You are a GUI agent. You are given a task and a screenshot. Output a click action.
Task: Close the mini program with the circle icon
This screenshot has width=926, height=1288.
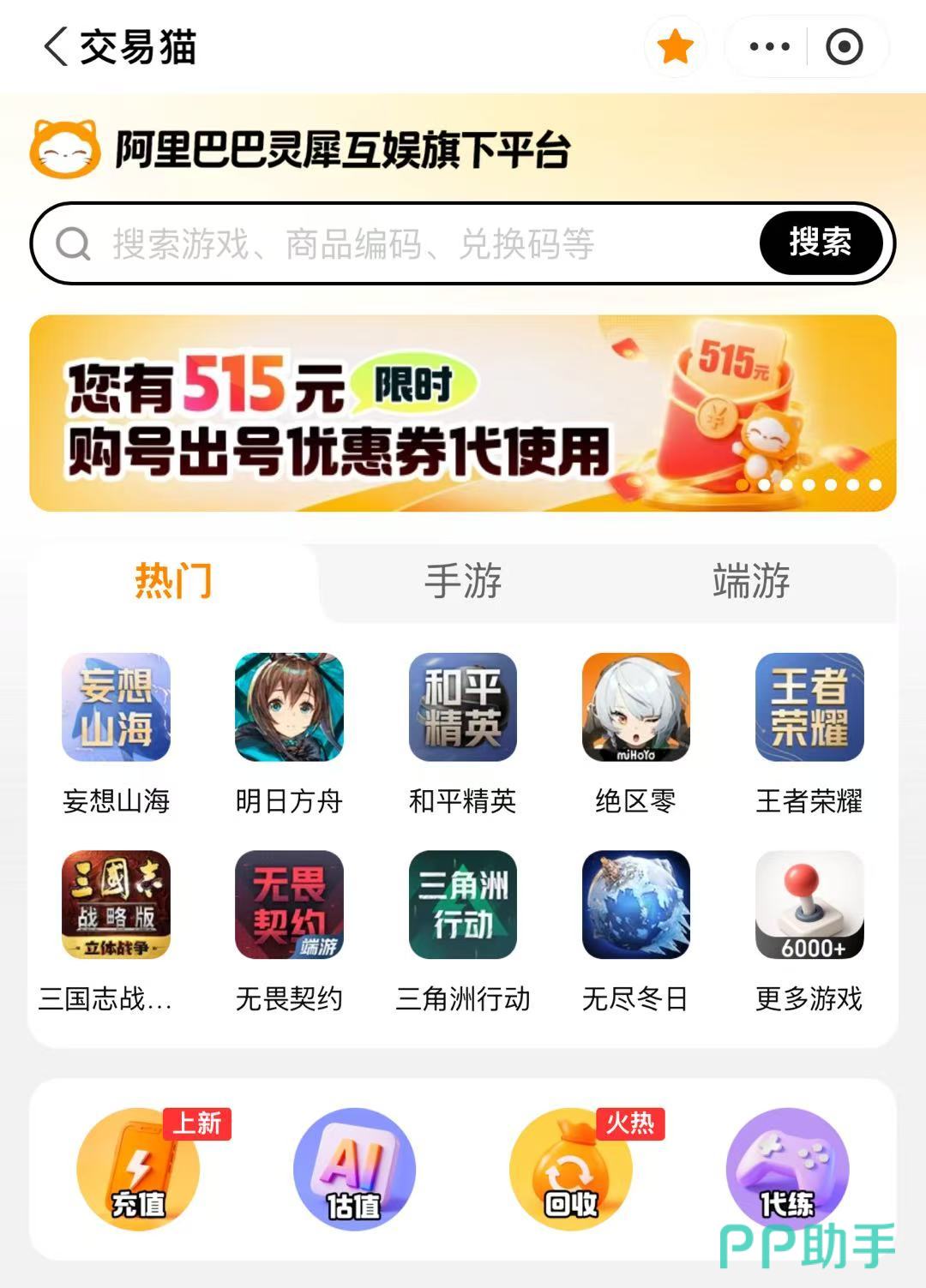pyautogui.click(x=844, y=46)
